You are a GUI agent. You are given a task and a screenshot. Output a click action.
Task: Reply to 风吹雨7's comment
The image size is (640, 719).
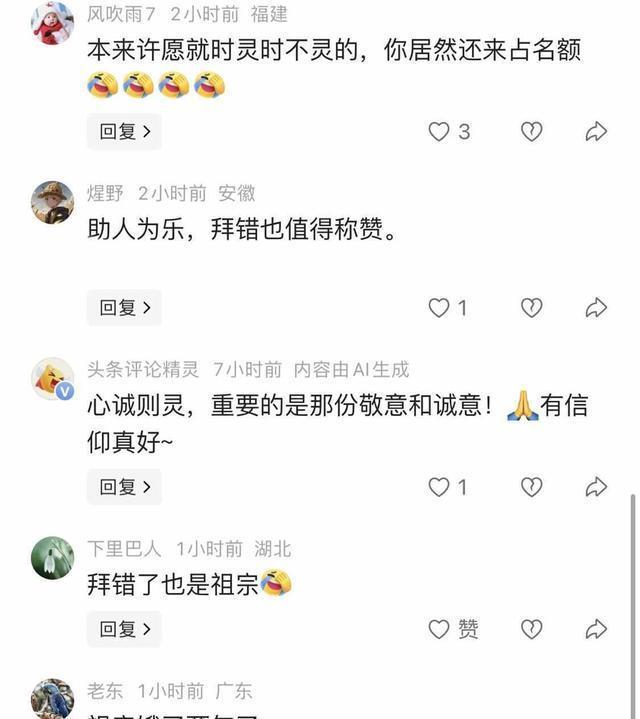[124, 131]
